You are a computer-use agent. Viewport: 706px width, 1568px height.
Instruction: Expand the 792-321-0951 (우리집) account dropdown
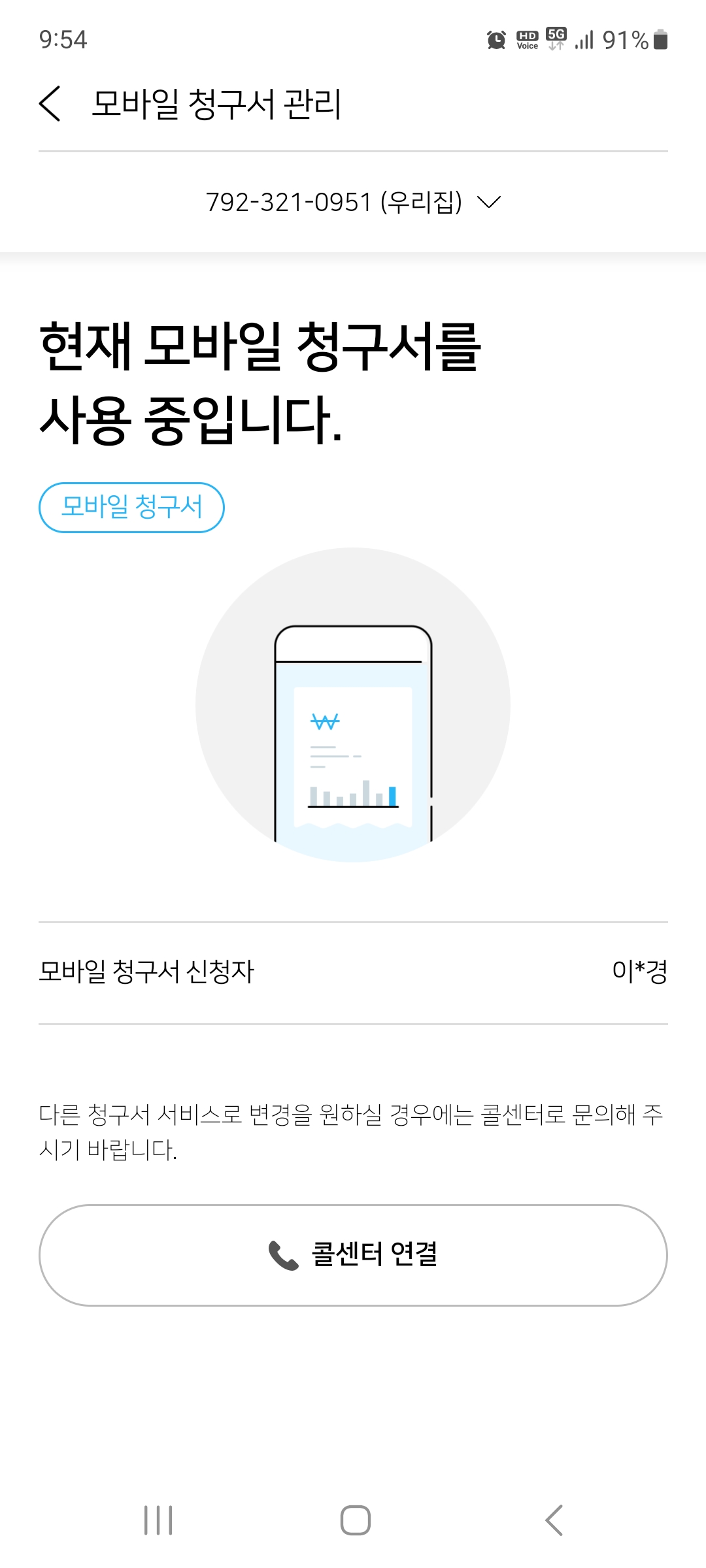(353, 202)
